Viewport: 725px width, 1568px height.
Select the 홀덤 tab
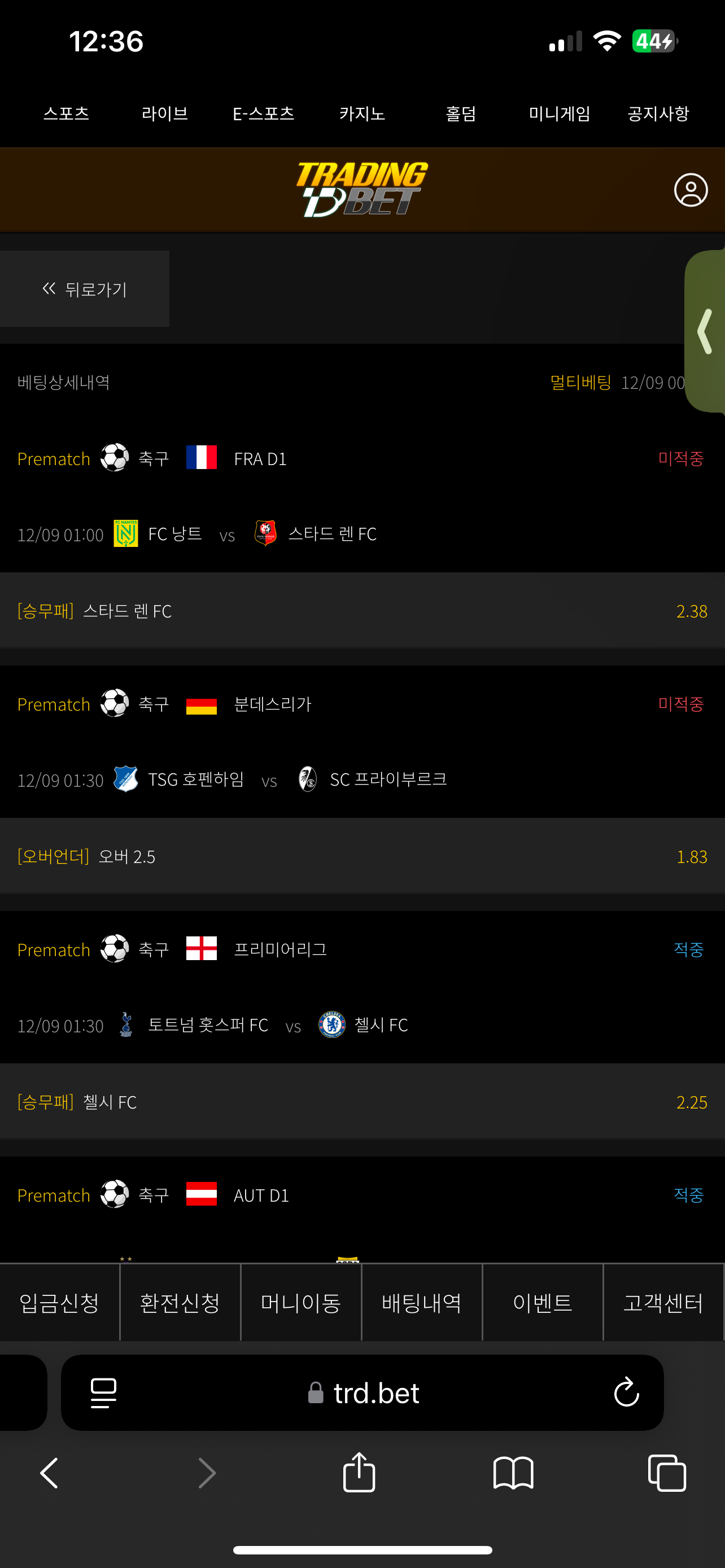(x=461, y=113)
